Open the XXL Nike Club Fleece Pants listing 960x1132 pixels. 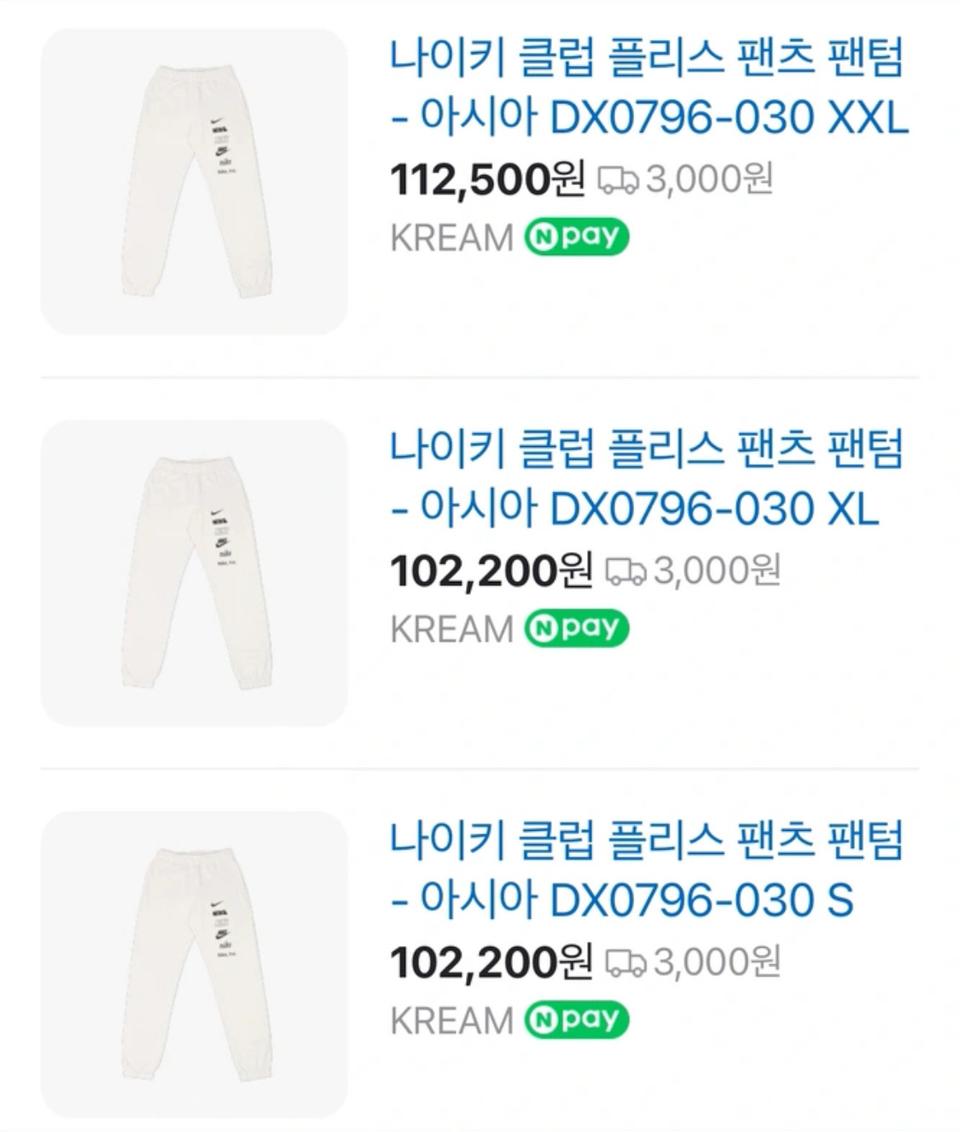[x=650, y=92]
